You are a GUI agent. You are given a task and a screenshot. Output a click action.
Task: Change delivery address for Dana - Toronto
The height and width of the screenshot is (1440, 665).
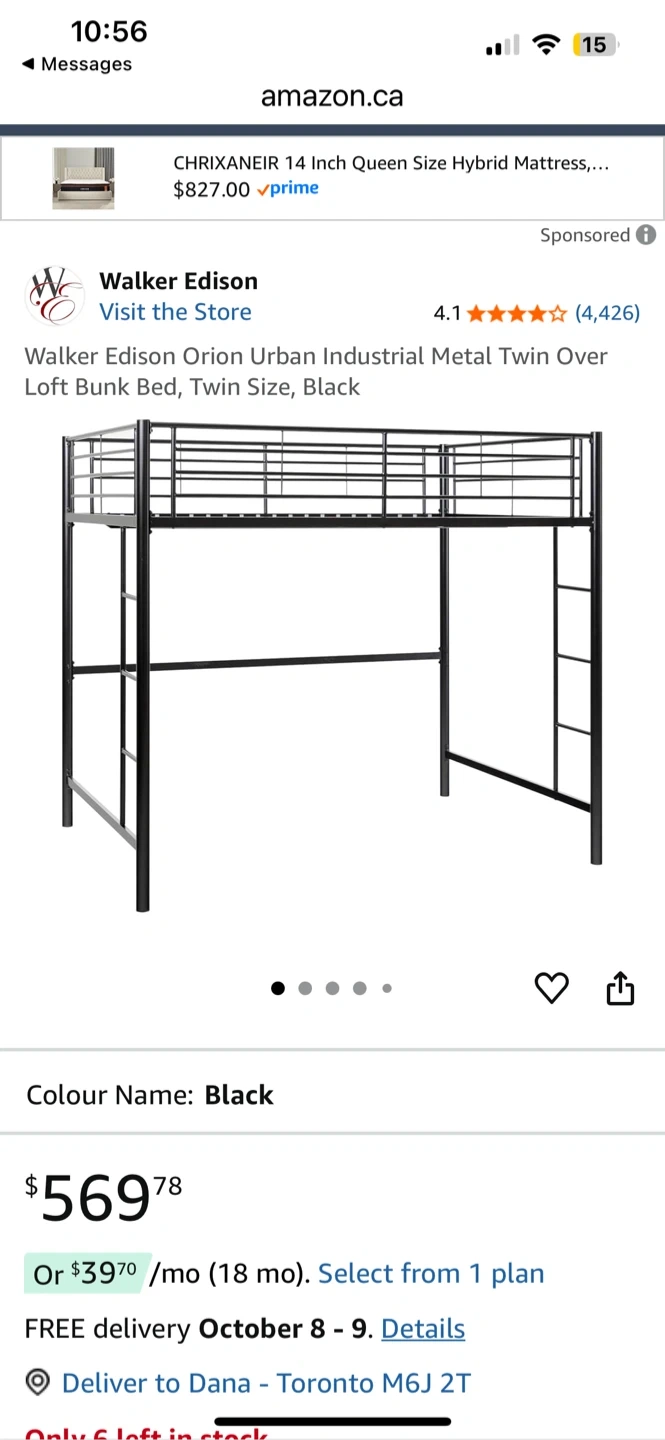(x=265, y=1383)
